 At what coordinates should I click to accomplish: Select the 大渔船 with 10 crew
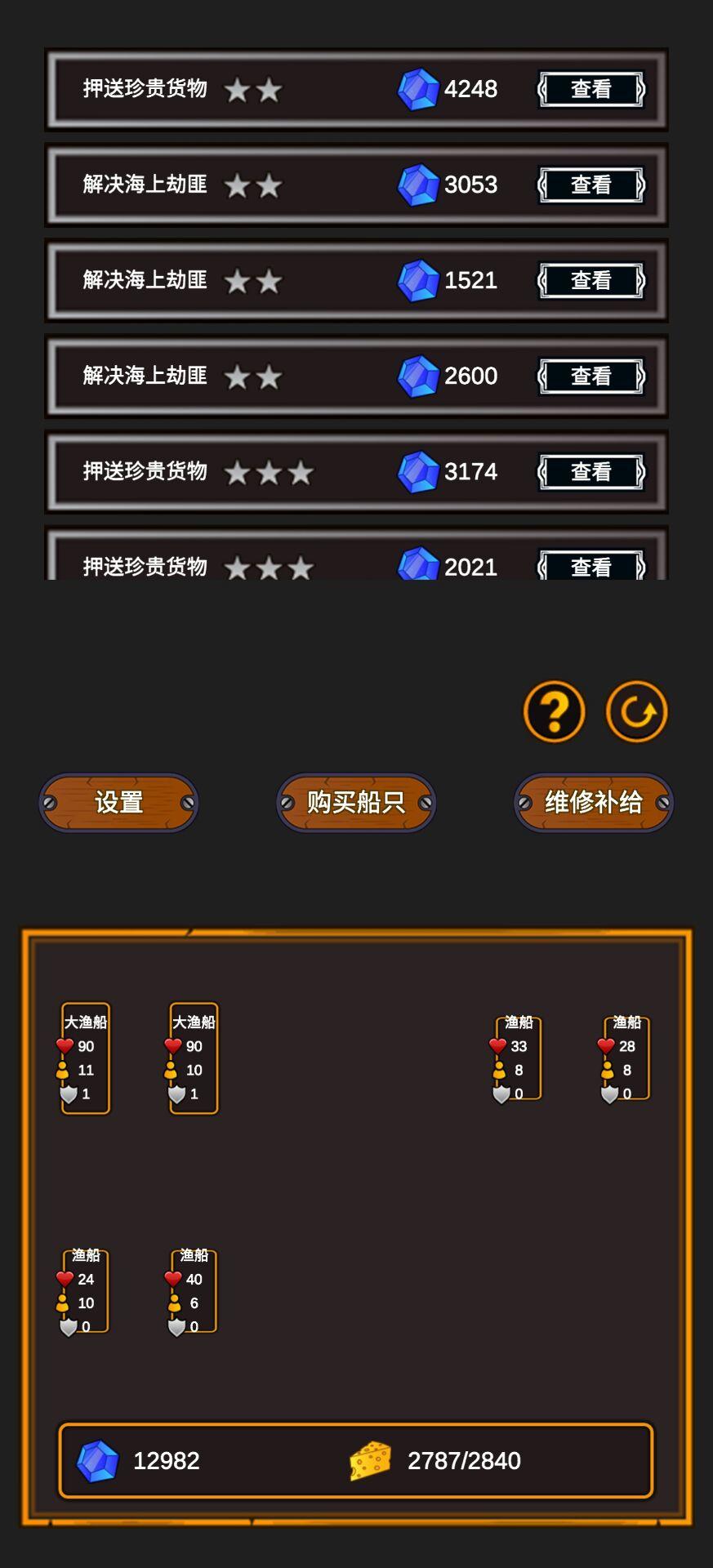point(194,1058)
